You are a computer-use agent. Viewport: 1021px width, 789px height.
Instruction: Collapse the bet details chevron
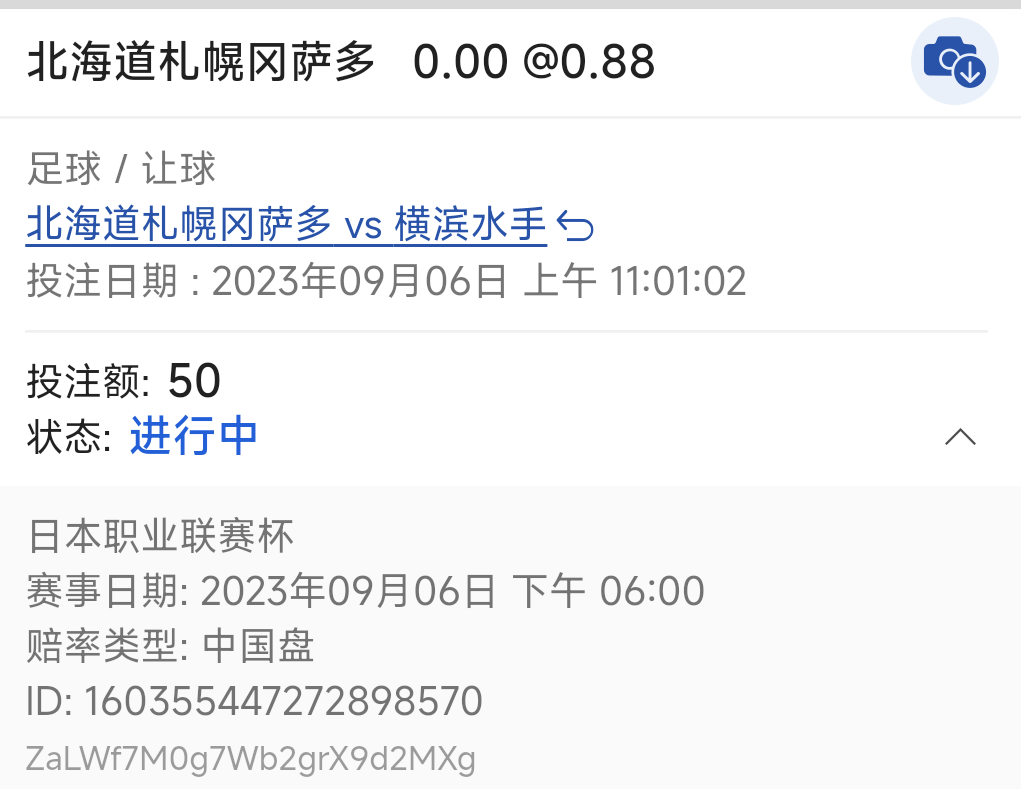tap(960, 437)
